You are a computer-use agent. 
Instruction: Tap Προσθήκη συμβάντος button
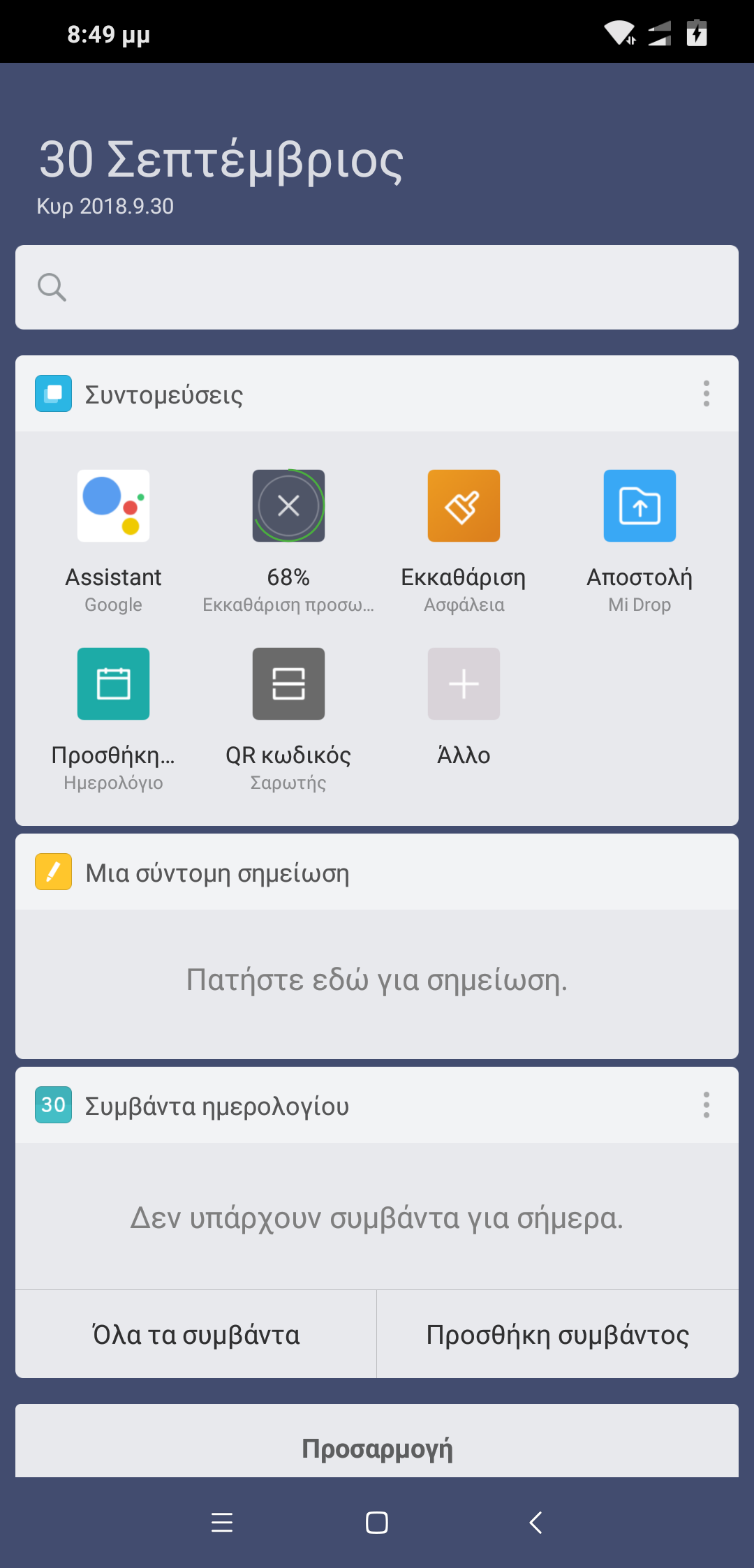click(558, 1334)
